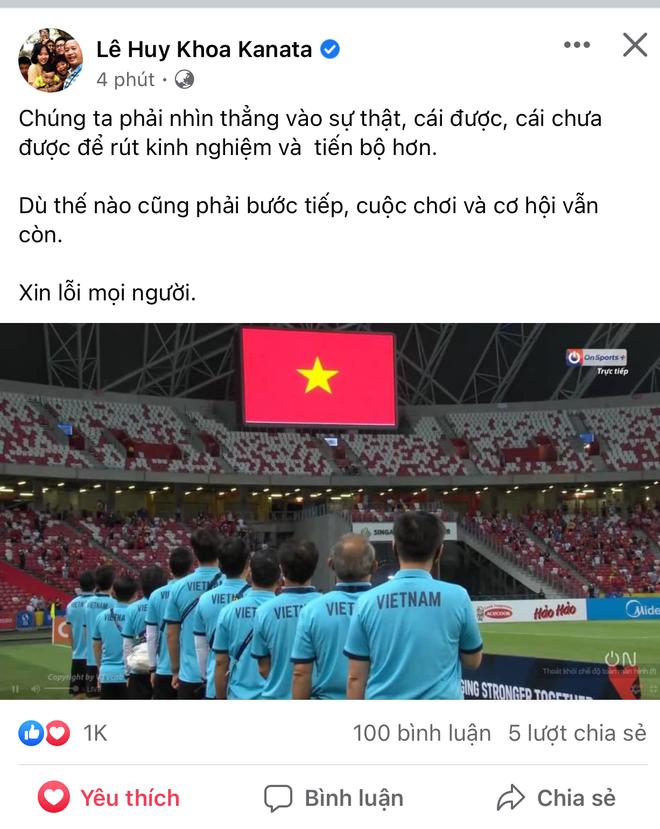Tap Bình luận to write a comment

(x=334, y=797)
